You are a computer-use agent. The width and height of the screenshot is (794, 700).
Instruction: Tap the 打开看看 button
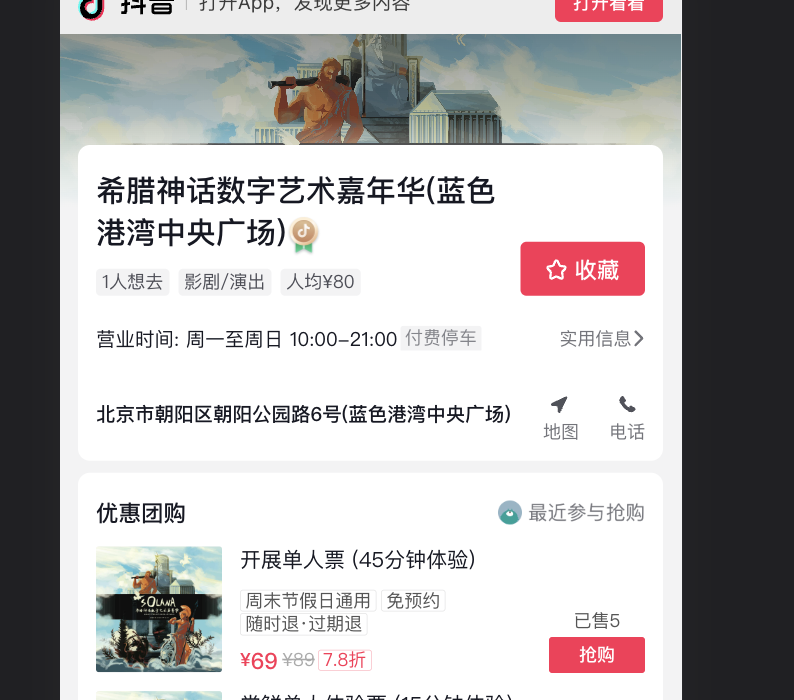[x=608, y=7]
